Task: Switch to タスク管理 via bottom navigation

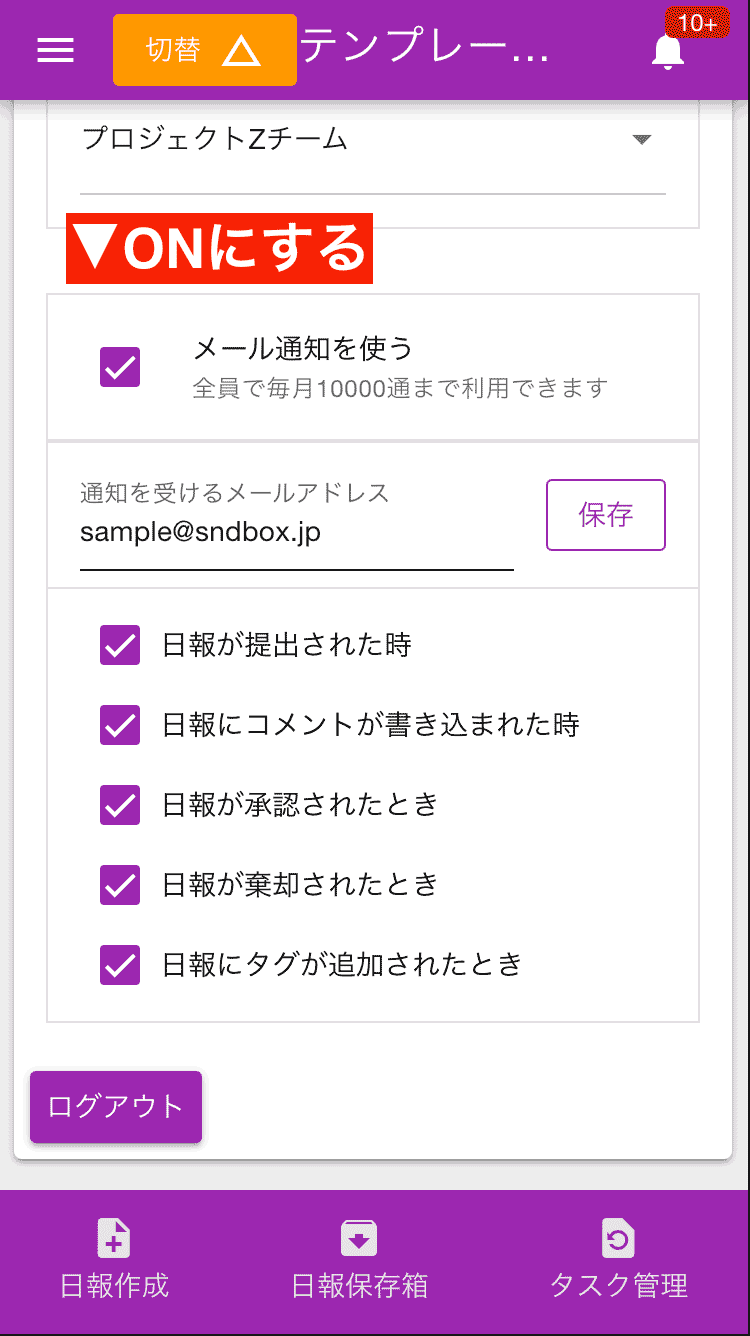Action: [x=618, y=1258]
